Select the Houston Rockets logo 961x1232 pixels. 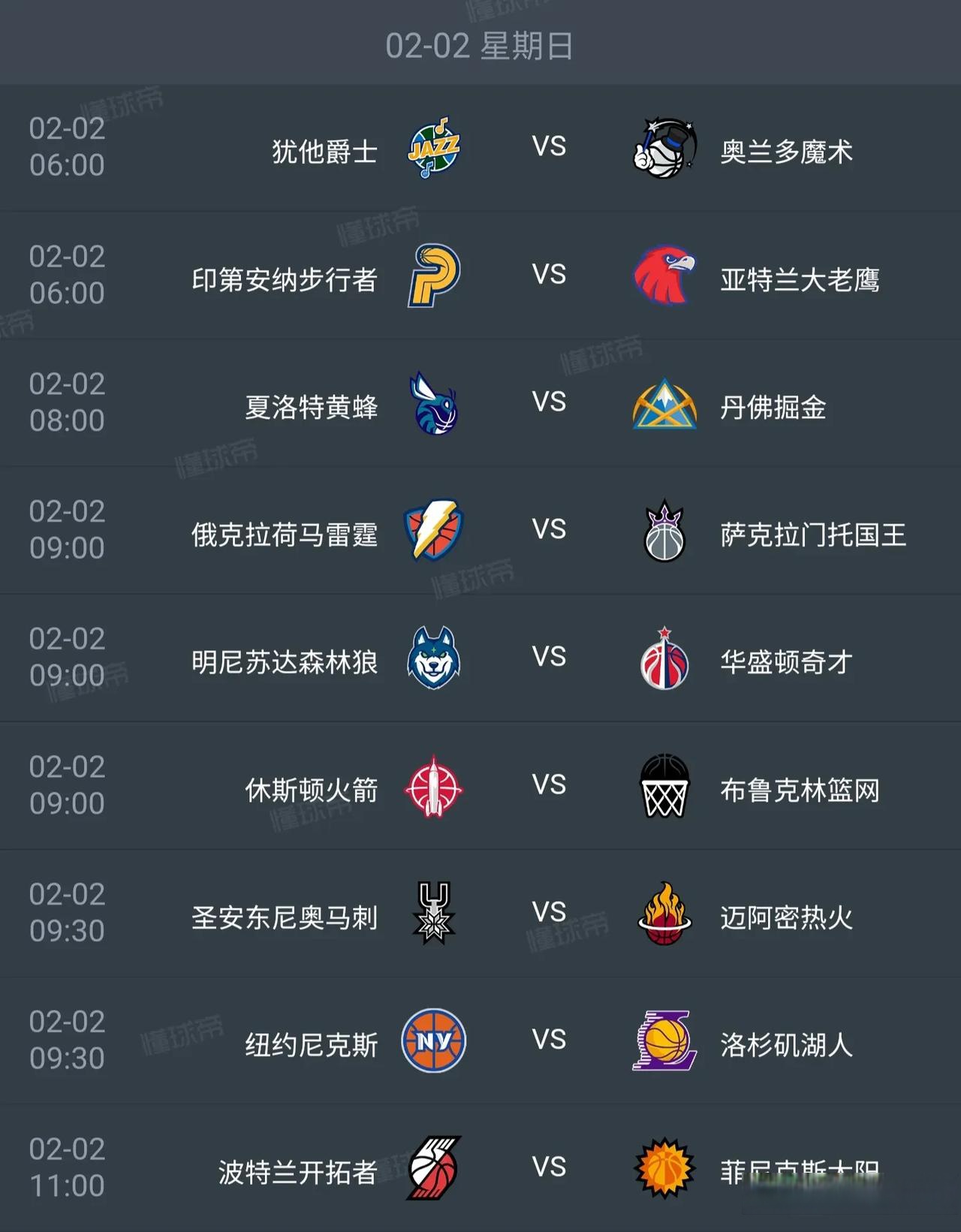[x=435, y=786]
